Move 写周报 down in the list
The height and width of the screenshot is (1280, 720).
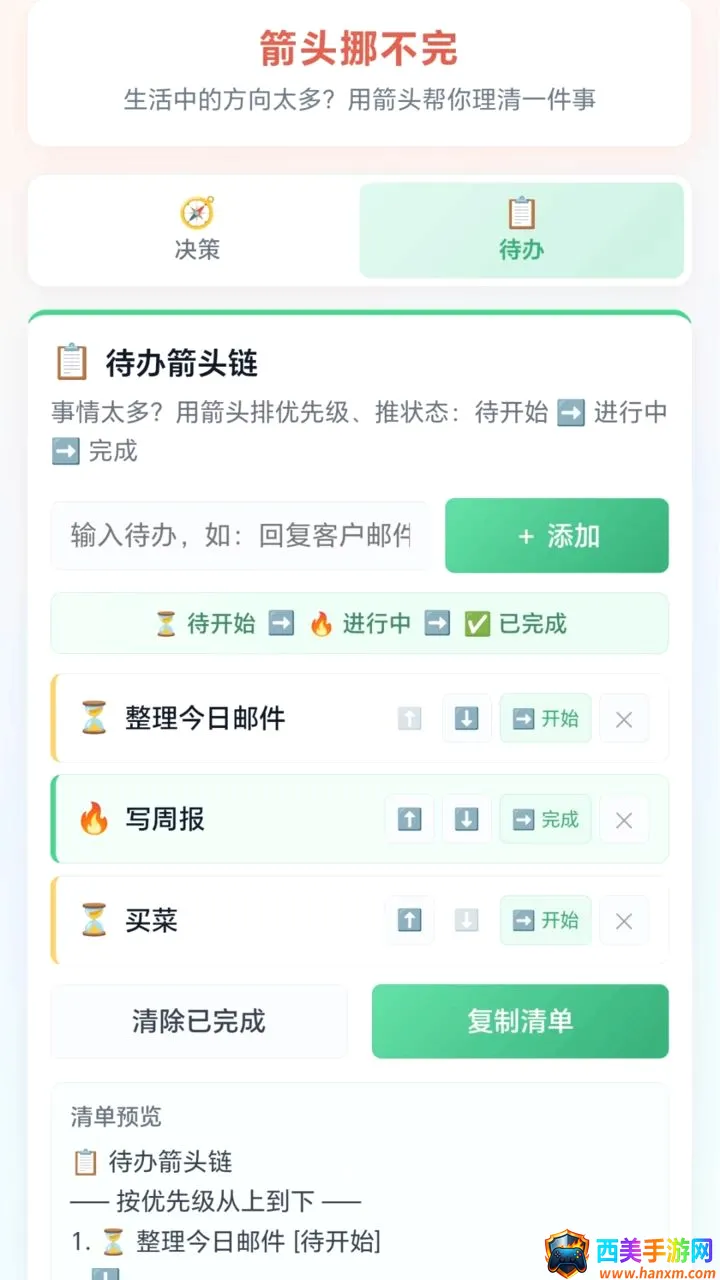pyautogui.click(x=467, y=819)
